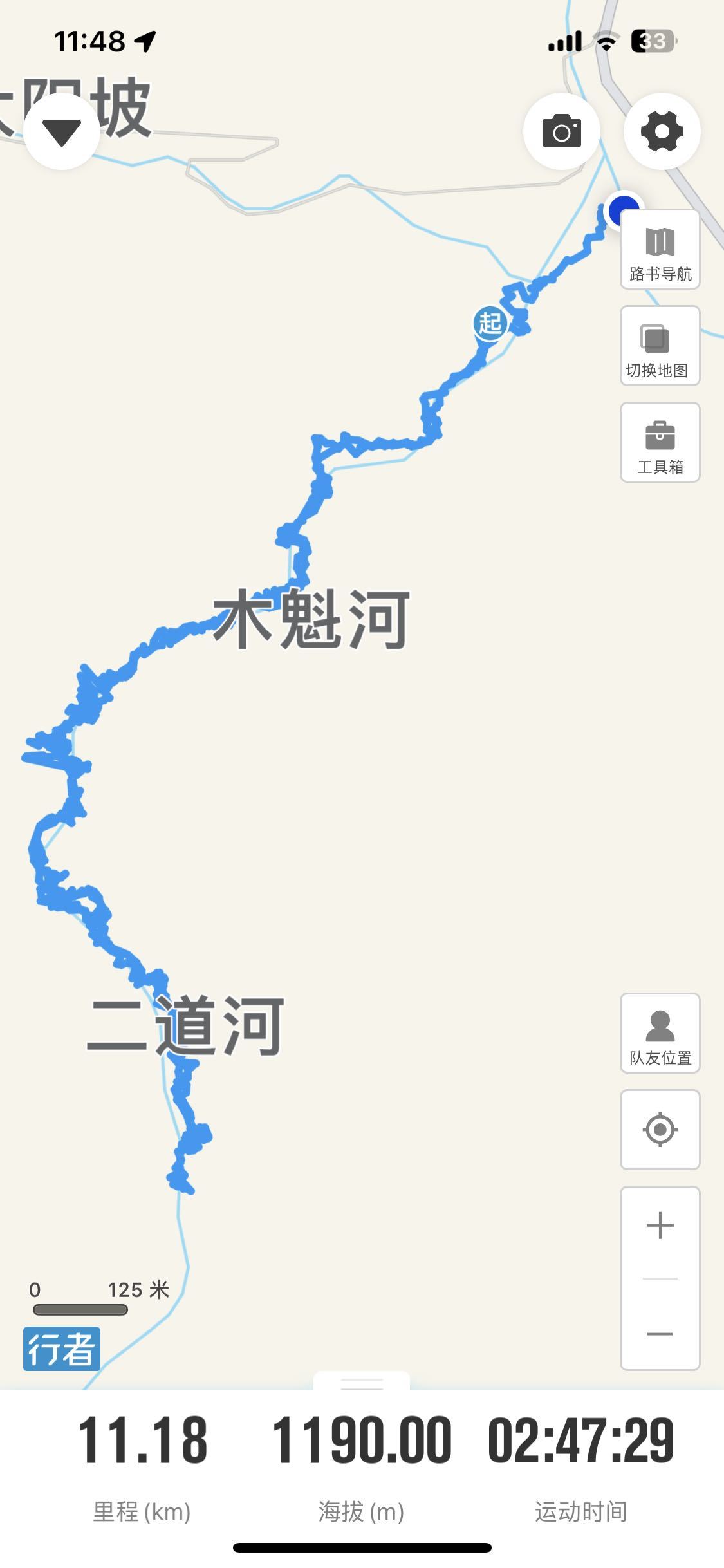The image size is (724, 1568).
Task: Open the camera to take a photo
Action: 562,131
